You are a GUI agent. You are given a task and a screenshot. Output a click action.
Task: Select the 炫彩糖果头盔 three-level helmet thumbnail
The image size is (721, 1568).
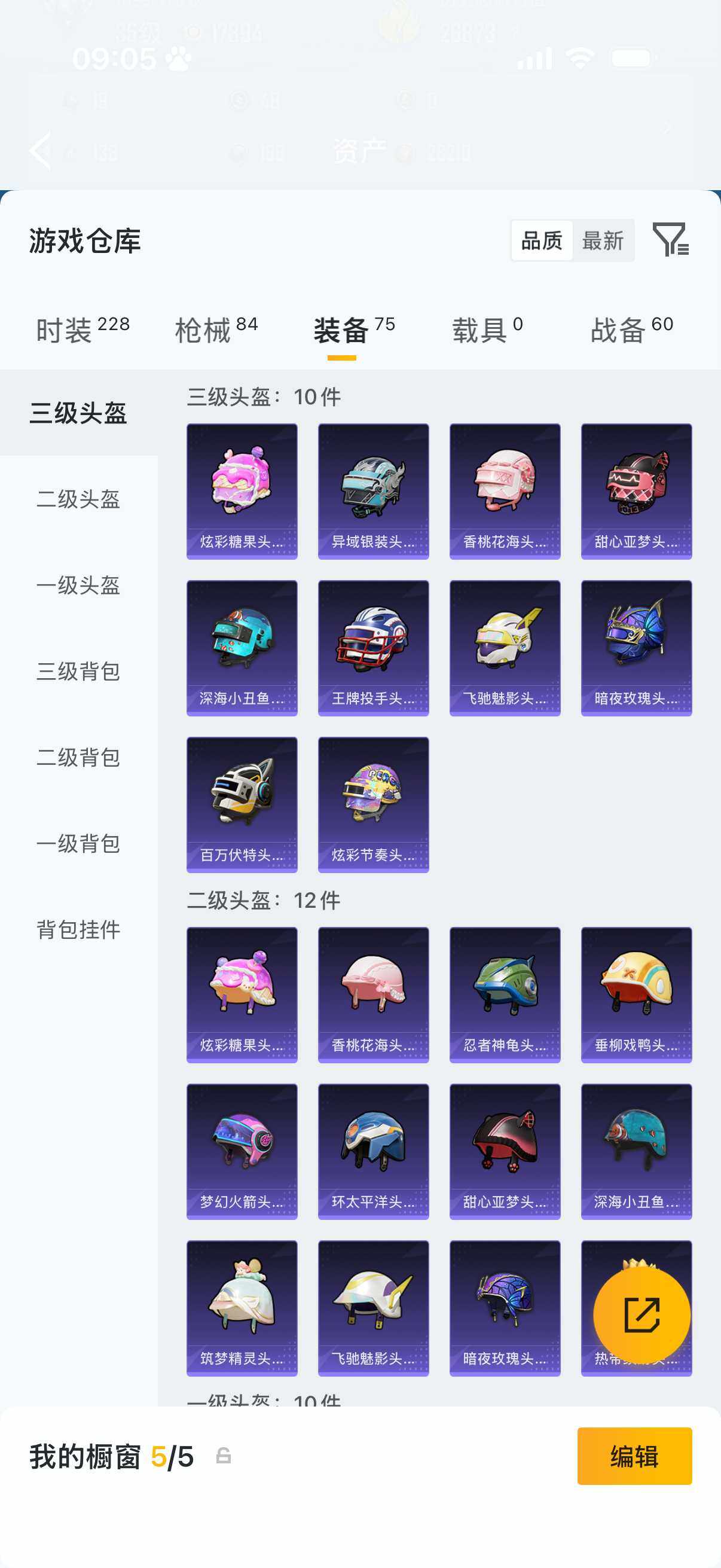click(x=242, y=490)
